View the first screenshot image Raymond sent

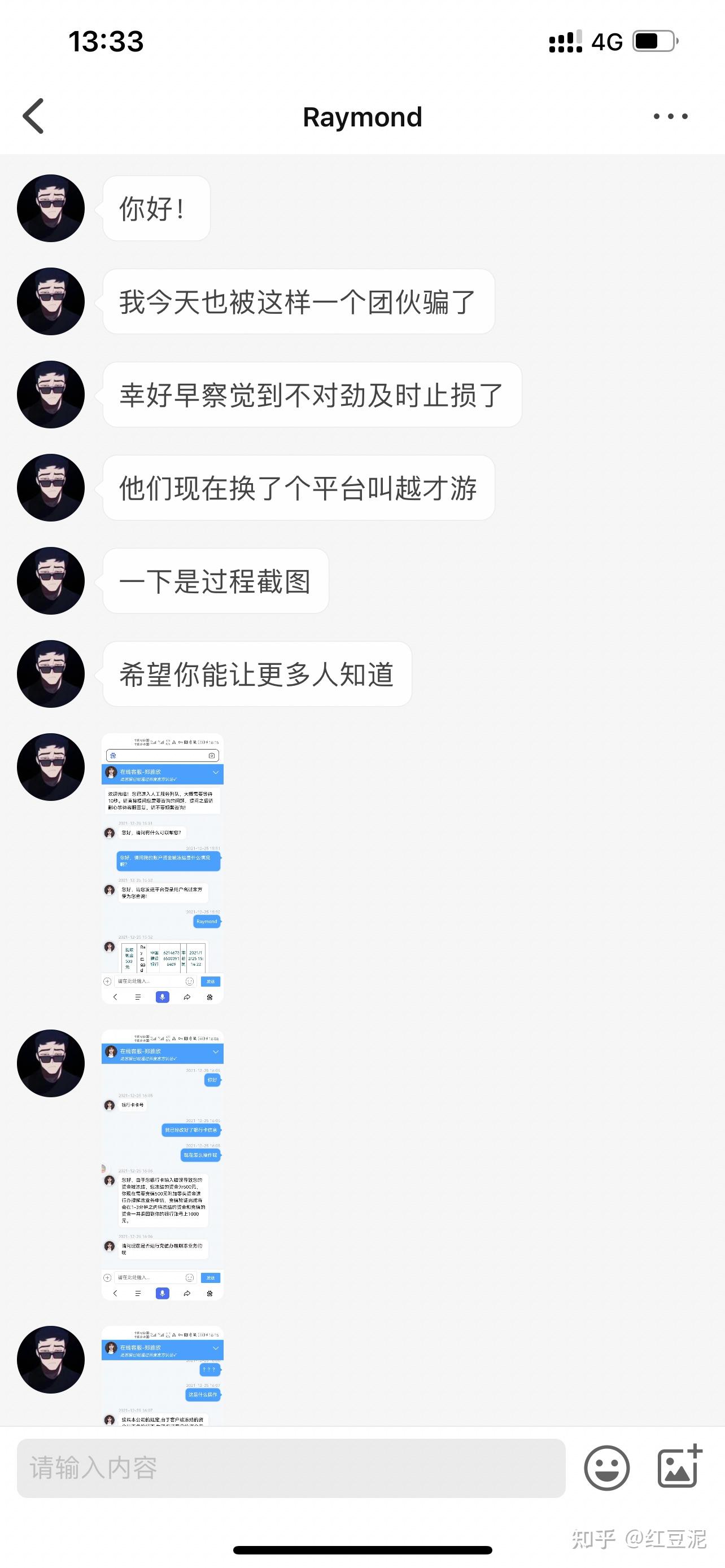pos(163,868)
